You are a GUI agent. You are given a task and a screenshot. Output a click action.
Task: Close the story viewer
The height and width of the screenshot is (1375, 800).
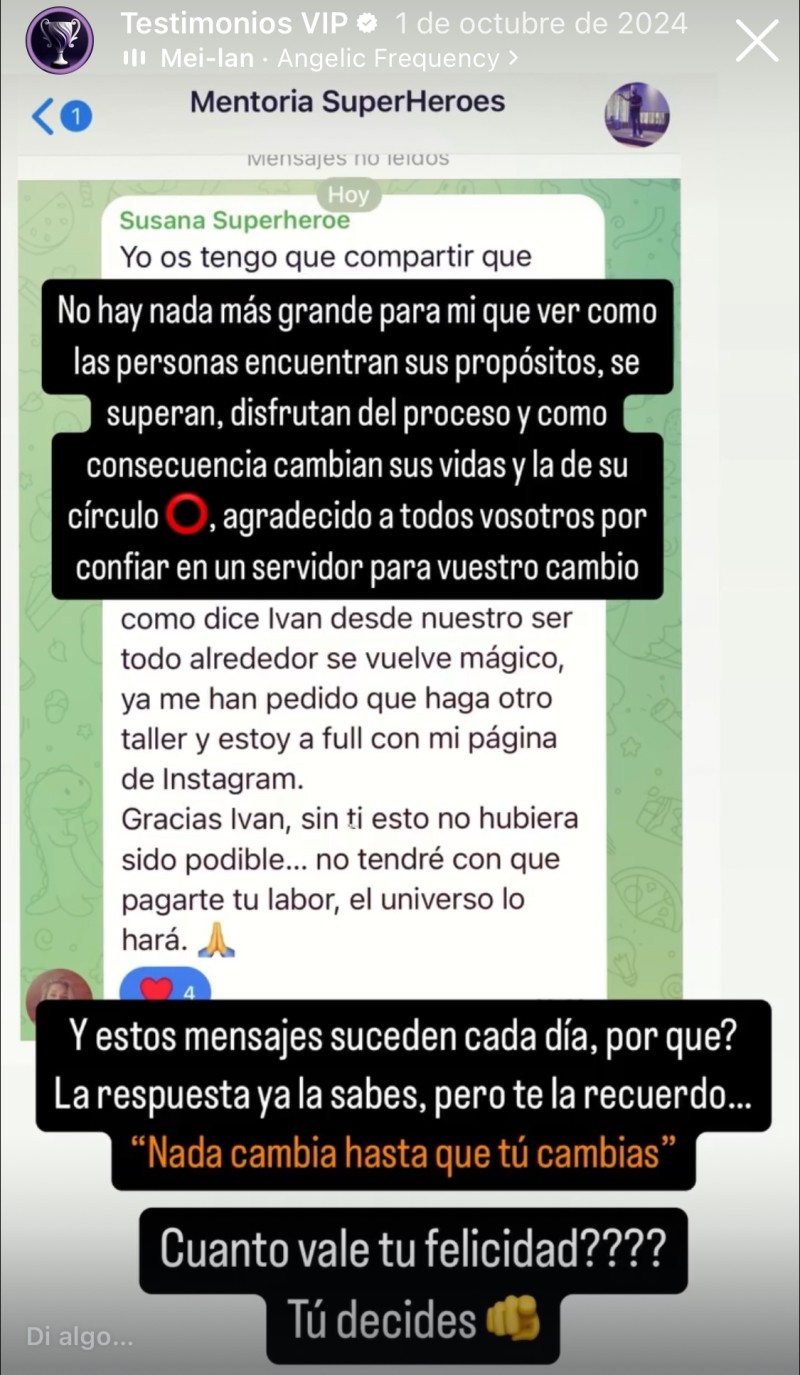(756, 41)
